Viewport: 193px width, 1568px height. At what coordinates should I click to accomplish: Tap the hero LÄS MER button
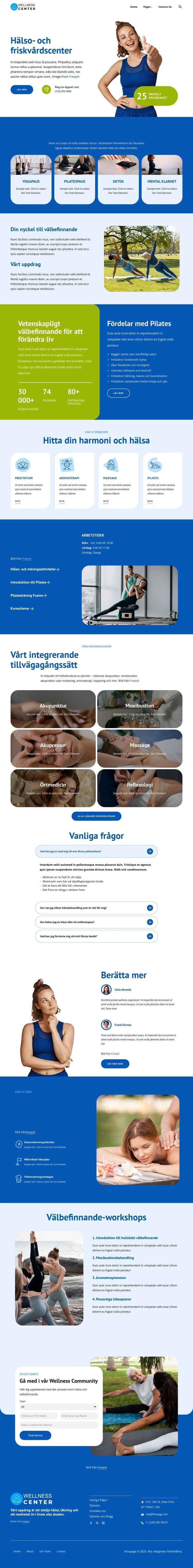[x=22, y=89]
